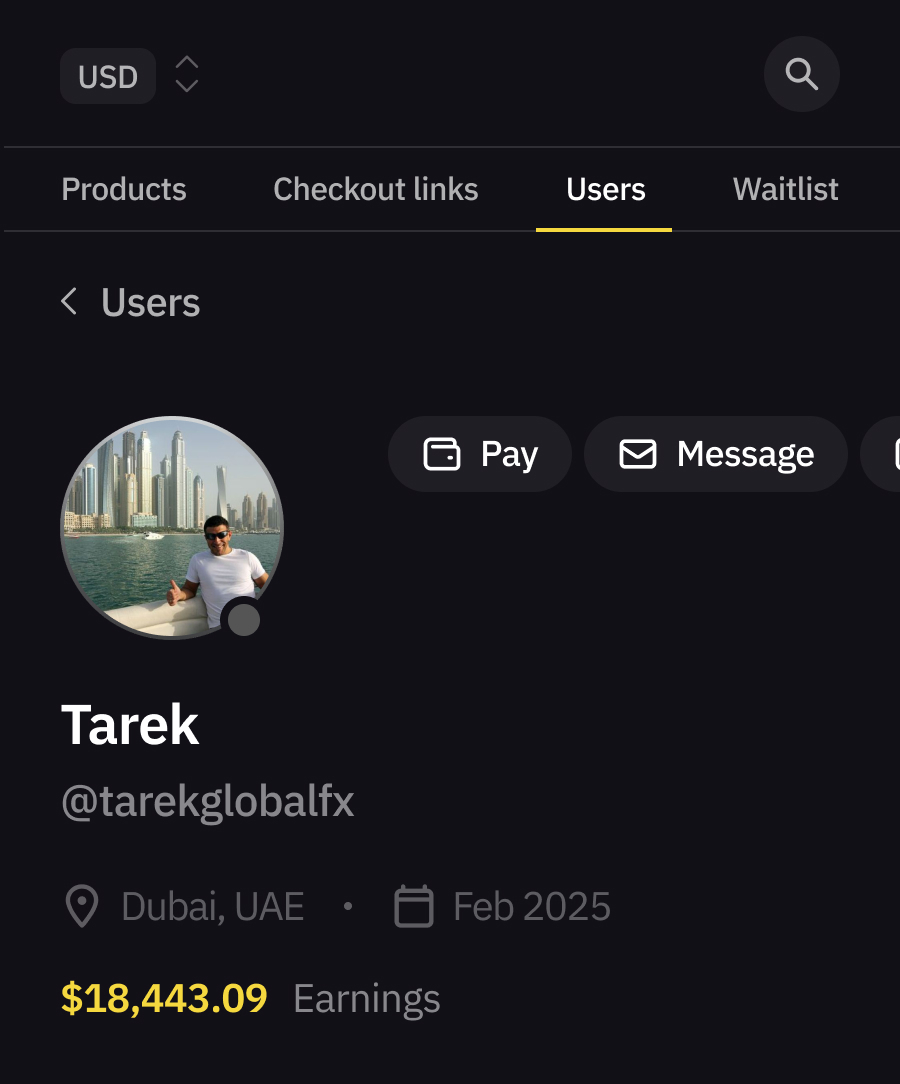
Task: Open the search icon
Action: tap(801, 74)
